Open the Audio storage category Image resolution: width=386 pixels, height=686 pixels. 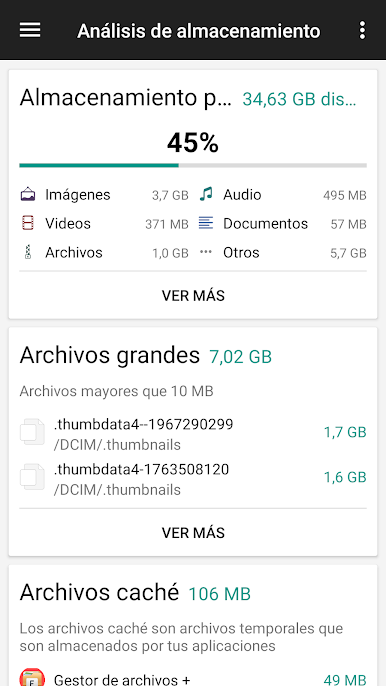tap(282, 195)
